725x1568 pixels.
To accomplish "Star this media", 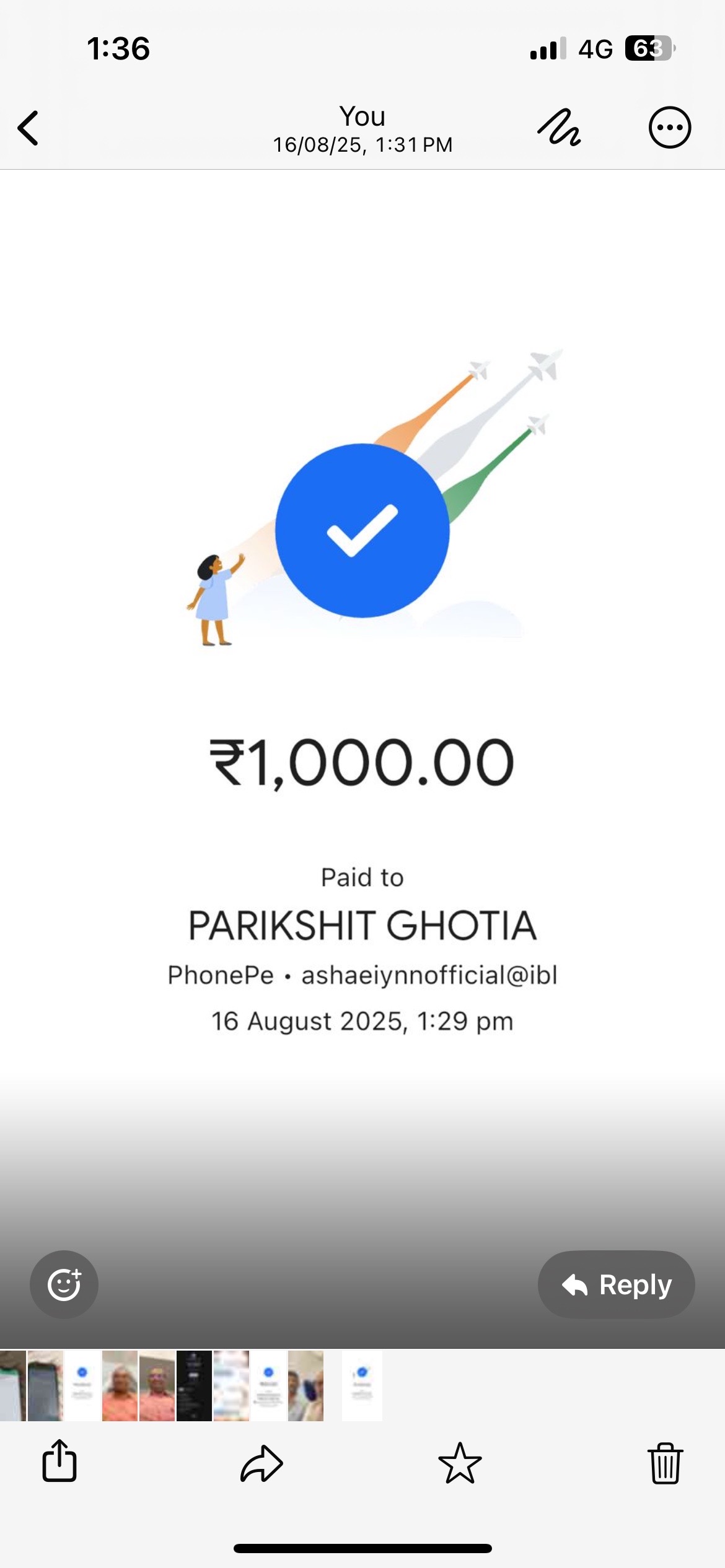I will pos(460,1463).
